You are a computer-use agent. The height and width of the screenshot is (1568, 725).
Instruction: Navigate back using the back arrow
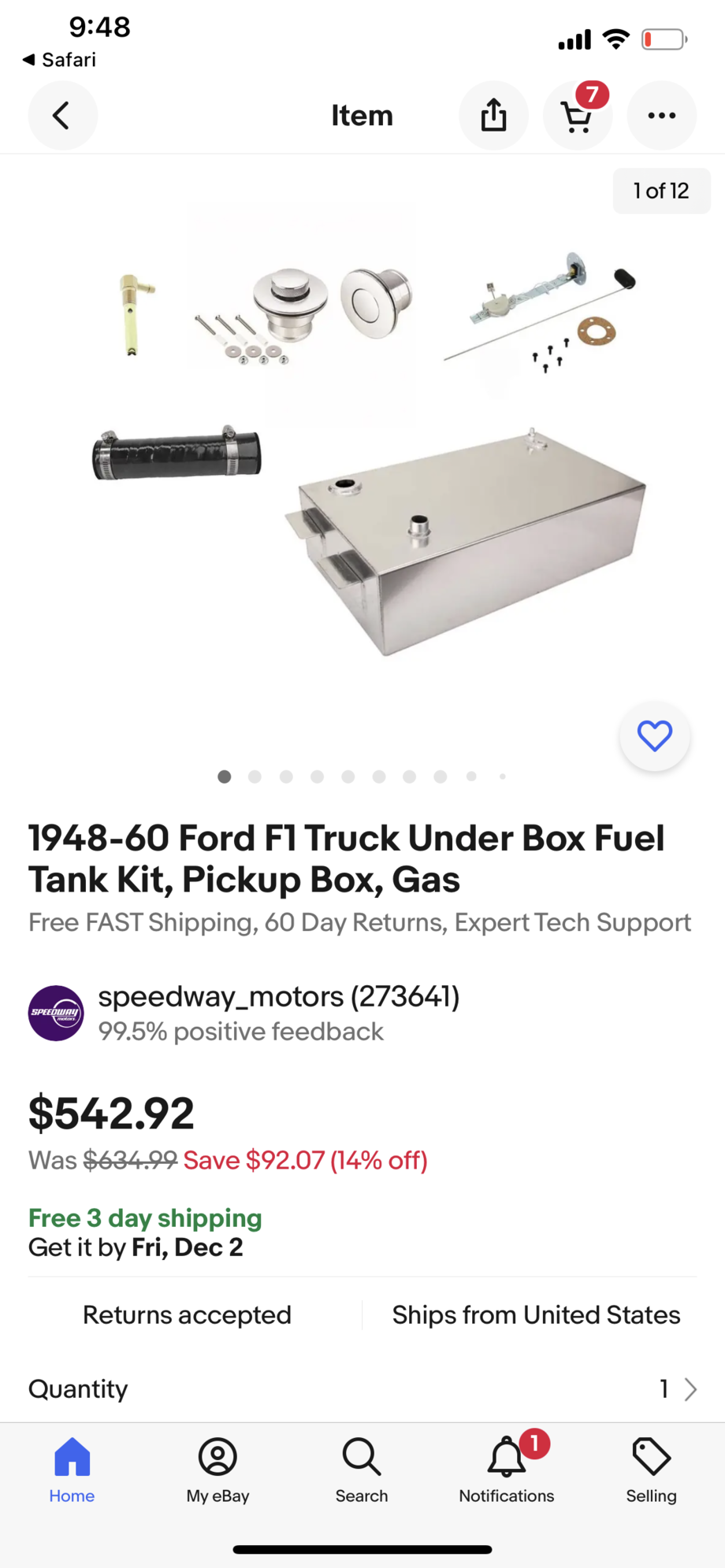tap(63, 115)
